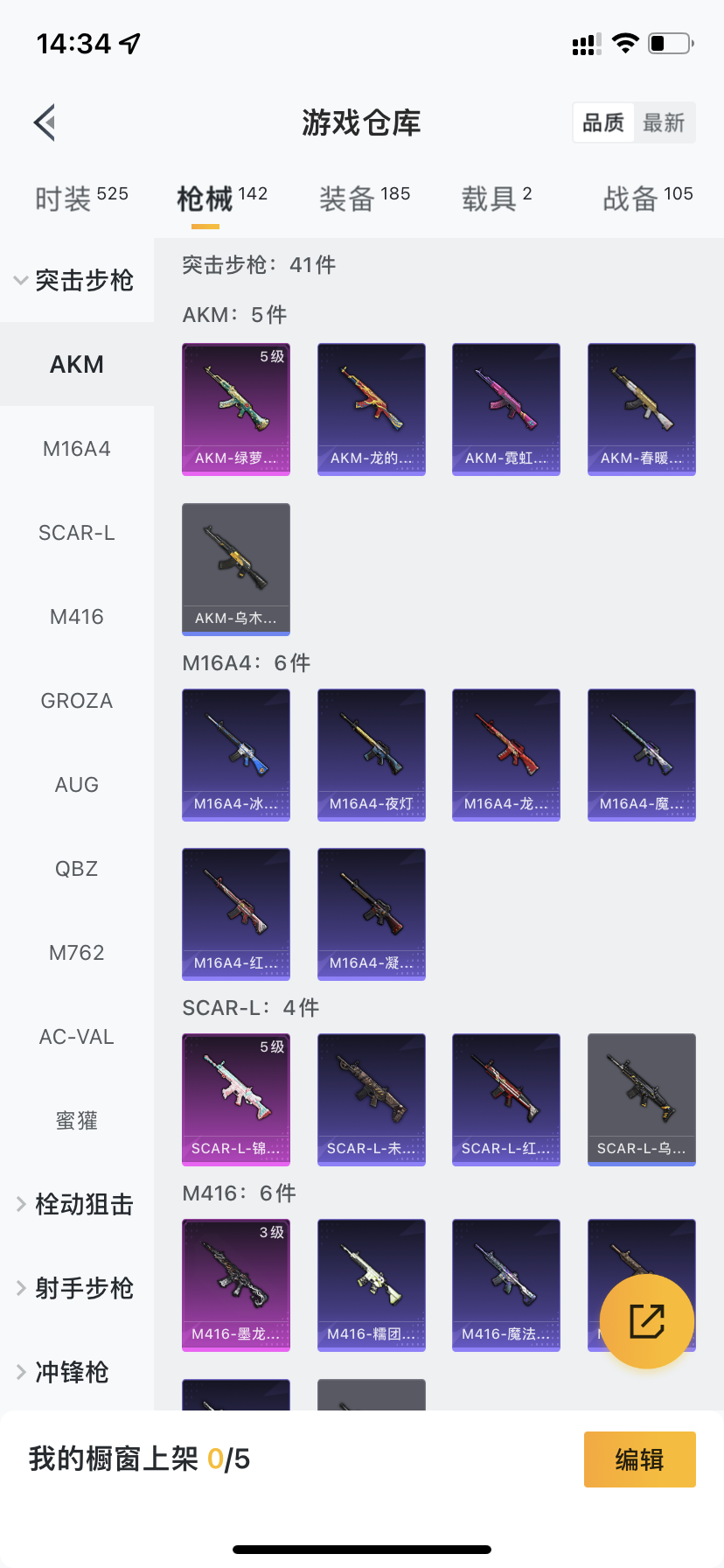The width and height of the screenshot is (724, 1568).
Task: Sort by 最新 in the toggle
Action: (664, 122)
